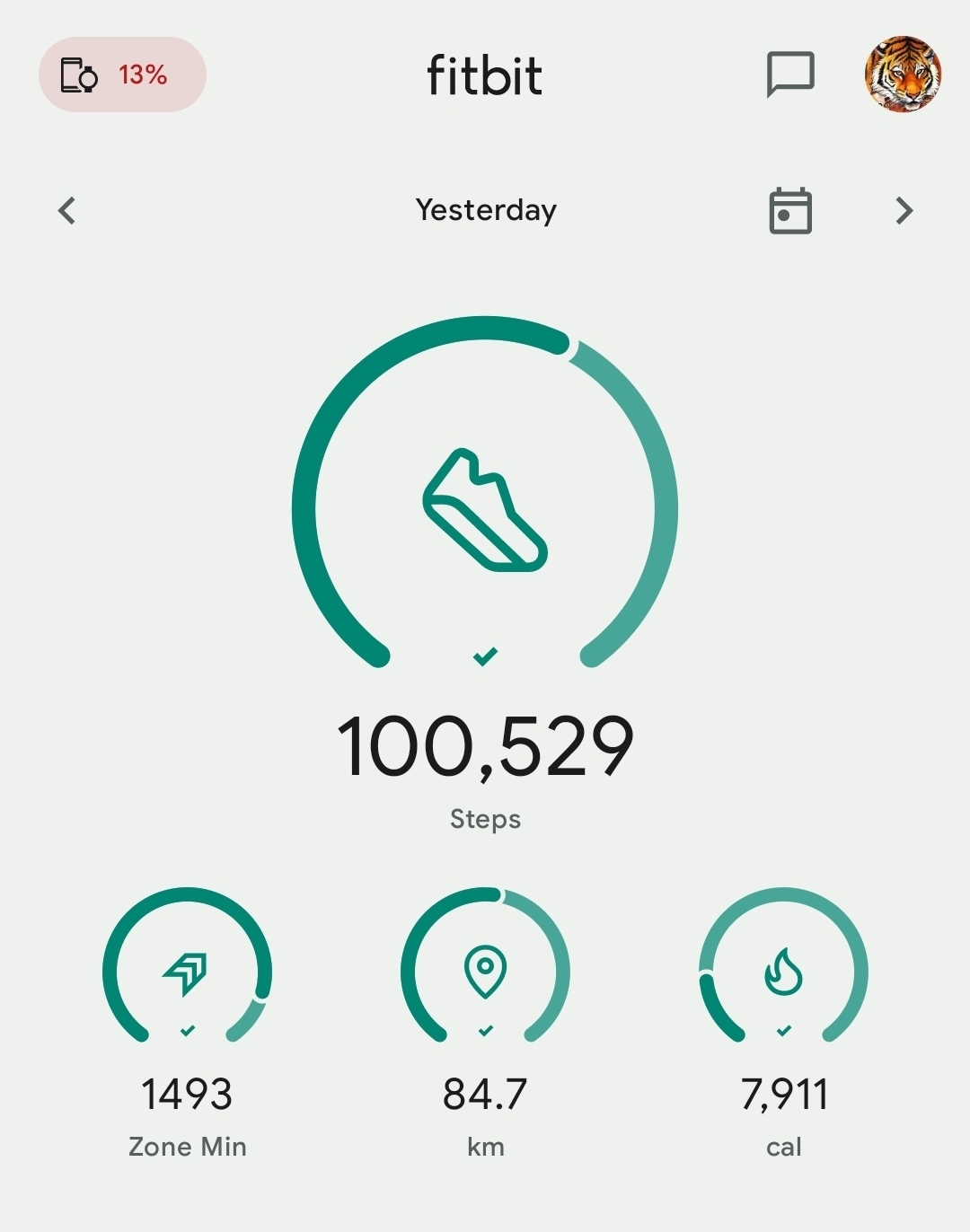
Task: Open the calendar date picker
Action: pos(790,211)
